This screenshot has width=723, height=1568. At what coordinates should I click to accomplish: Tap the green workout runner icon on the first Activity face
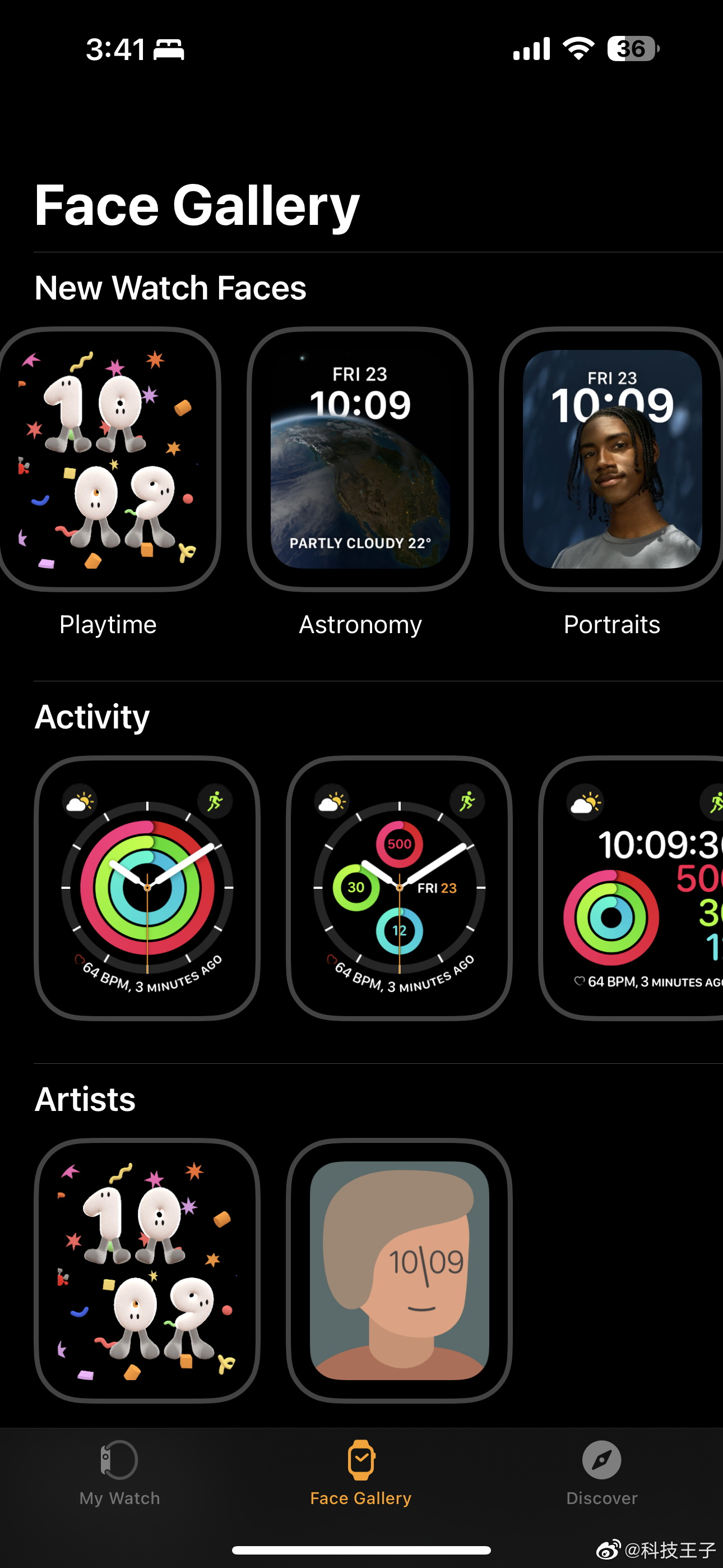tap(216, 801)
